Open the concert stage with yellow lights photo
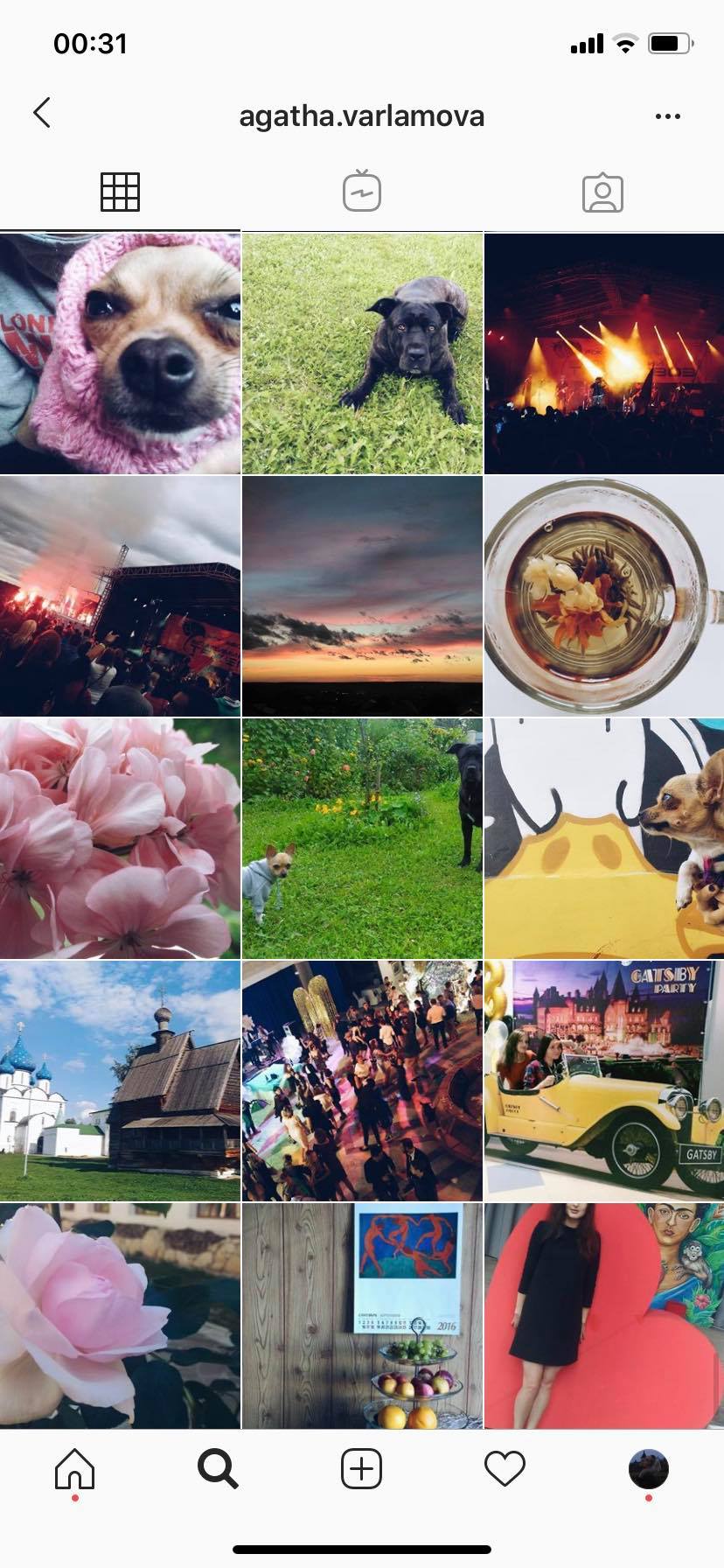 point(604,353)
